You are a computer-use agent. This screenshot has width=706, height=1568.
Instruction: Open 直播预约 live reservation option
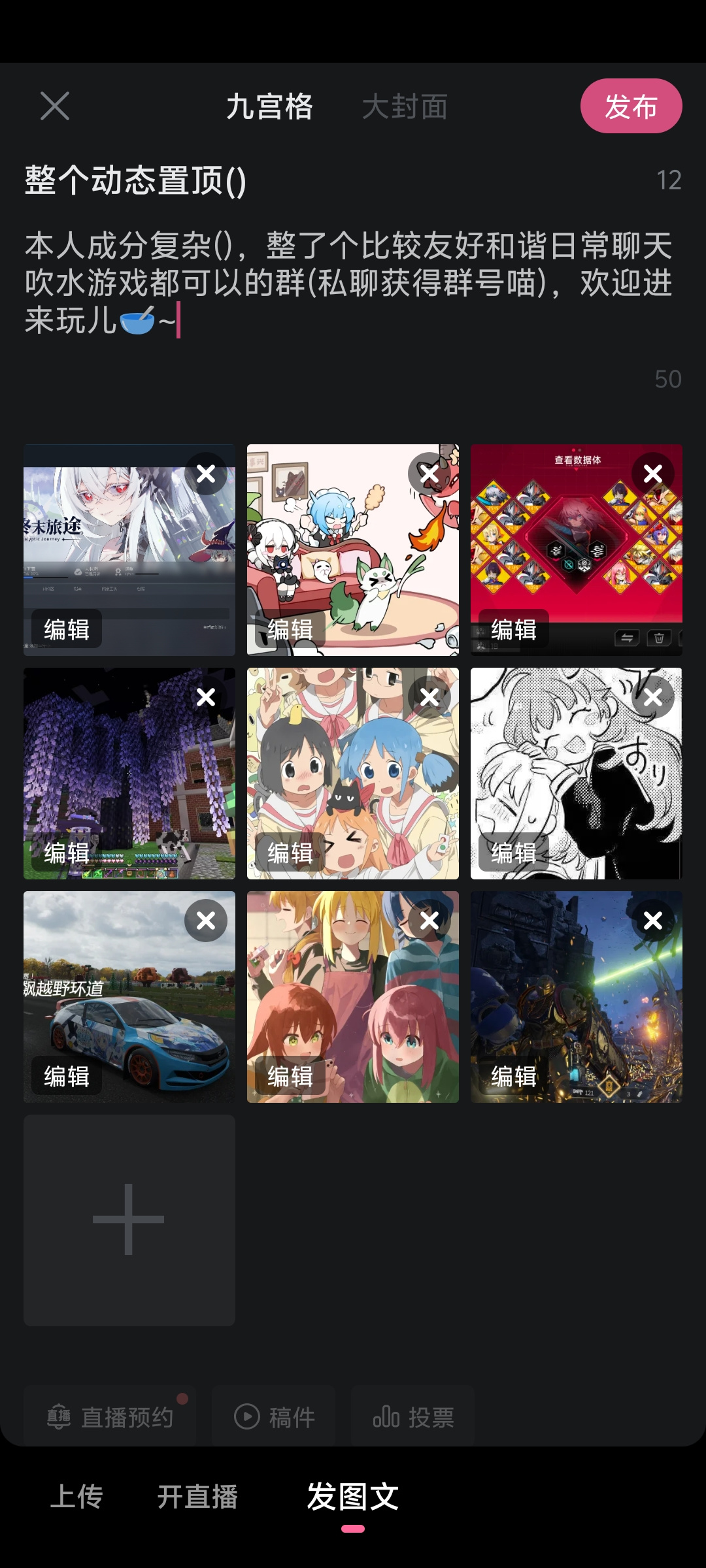(x=110, y=1417)
